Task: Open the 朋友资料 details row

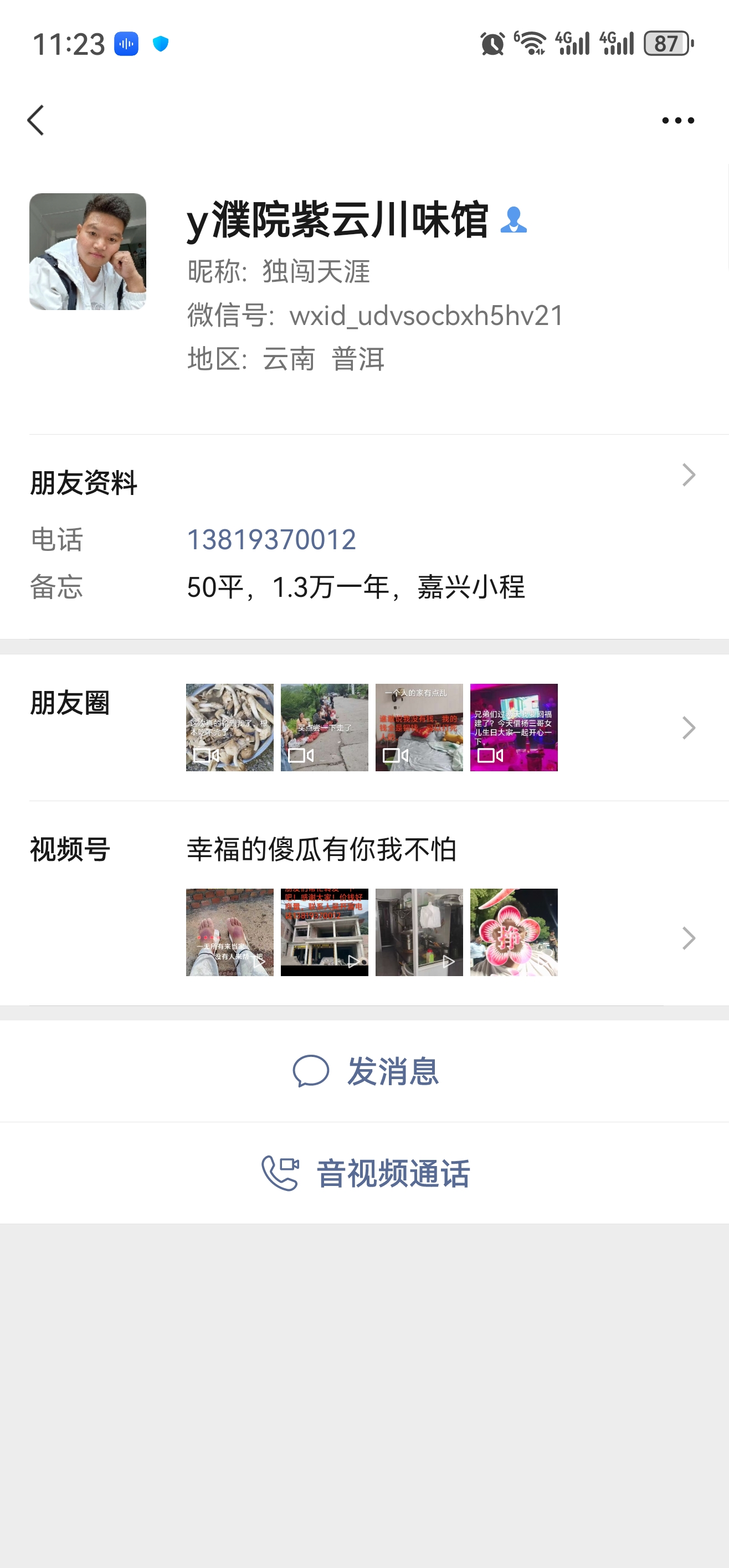Action: click(x=364, y=480)
